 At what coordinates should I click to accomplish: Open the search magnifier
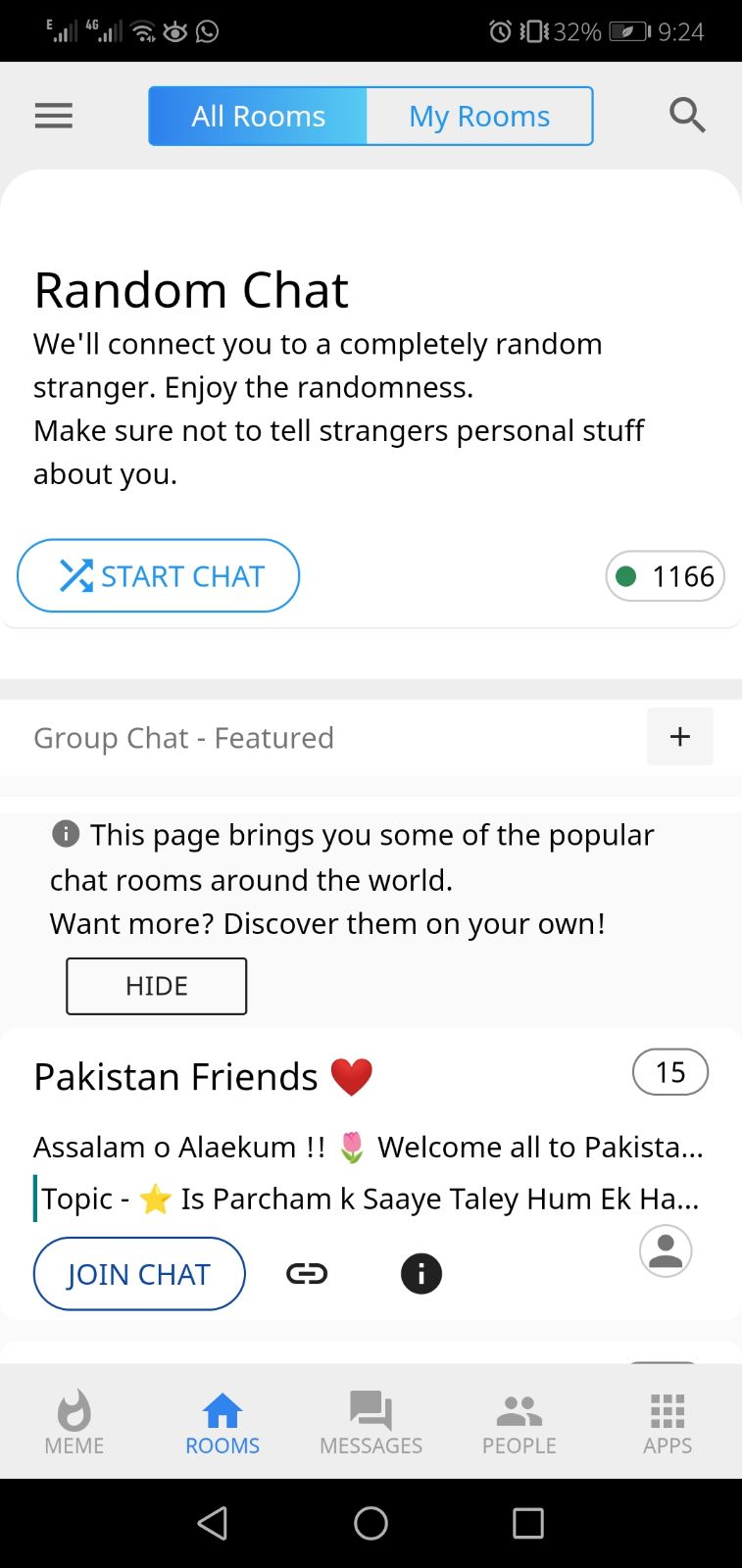(x=687, y=116)
